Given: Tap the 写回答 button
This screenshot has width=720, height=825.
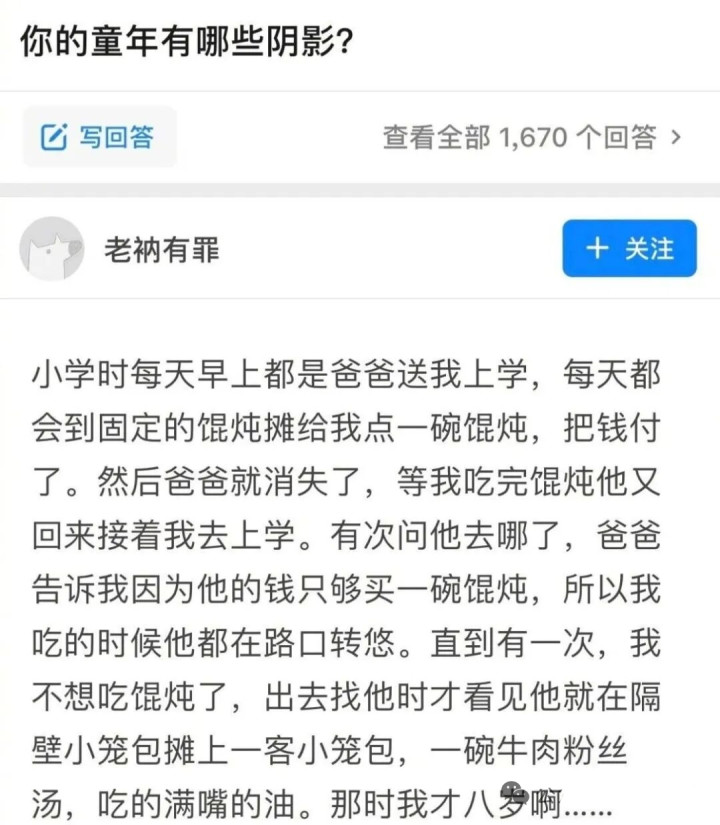Looking at the screenshot, I should point(98,137).
